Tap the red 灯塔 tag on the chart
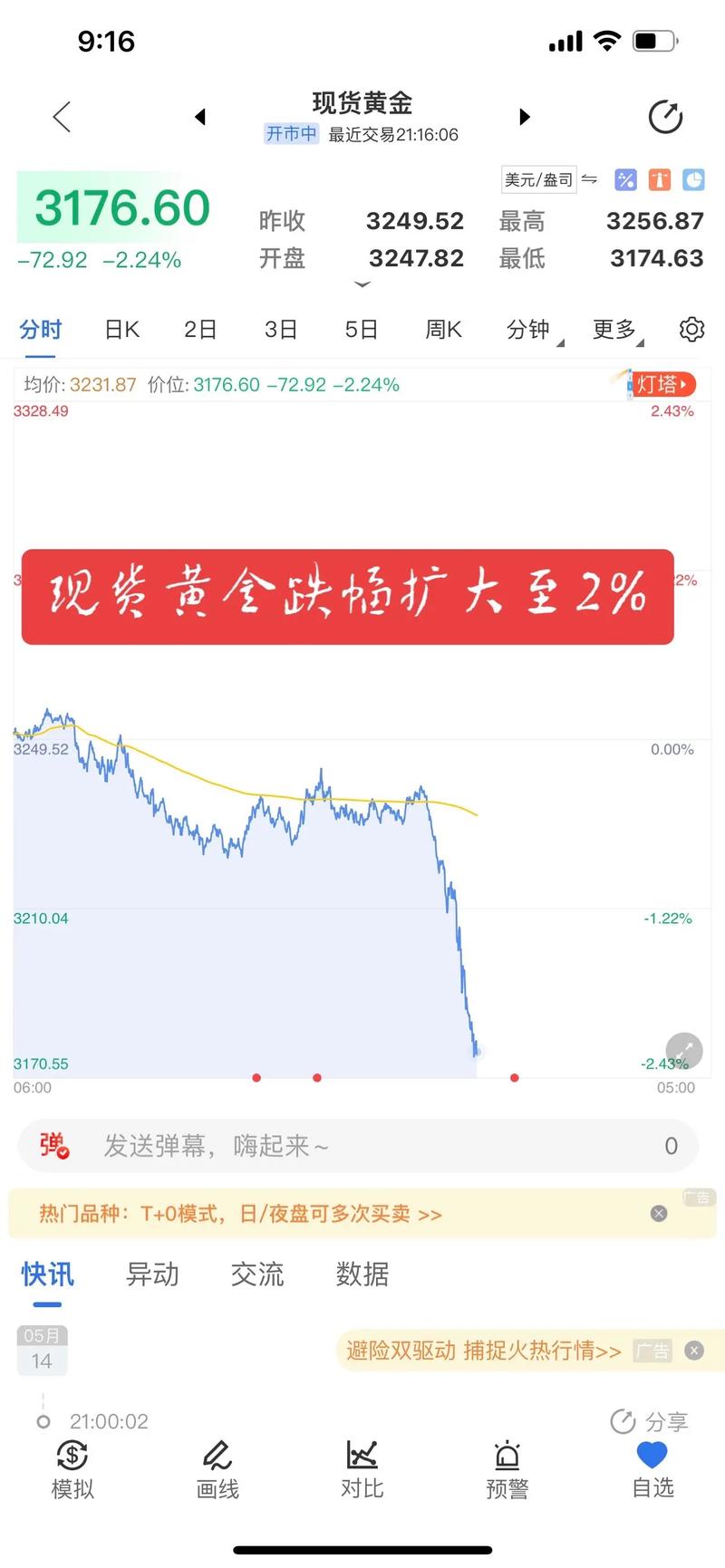The height and width of the screenshot is (1568, 725). (662, 384)
